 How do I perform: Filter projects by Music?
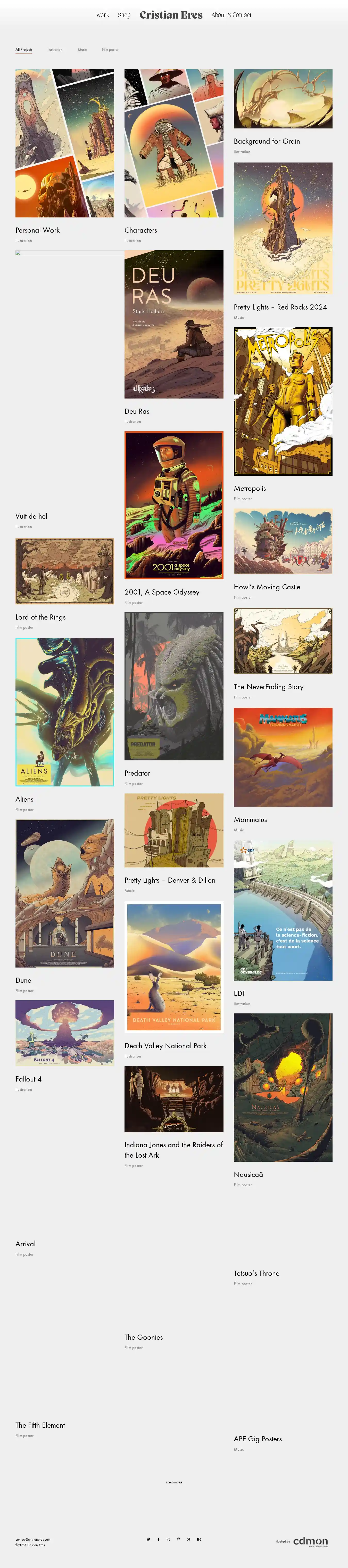(82, 49)
